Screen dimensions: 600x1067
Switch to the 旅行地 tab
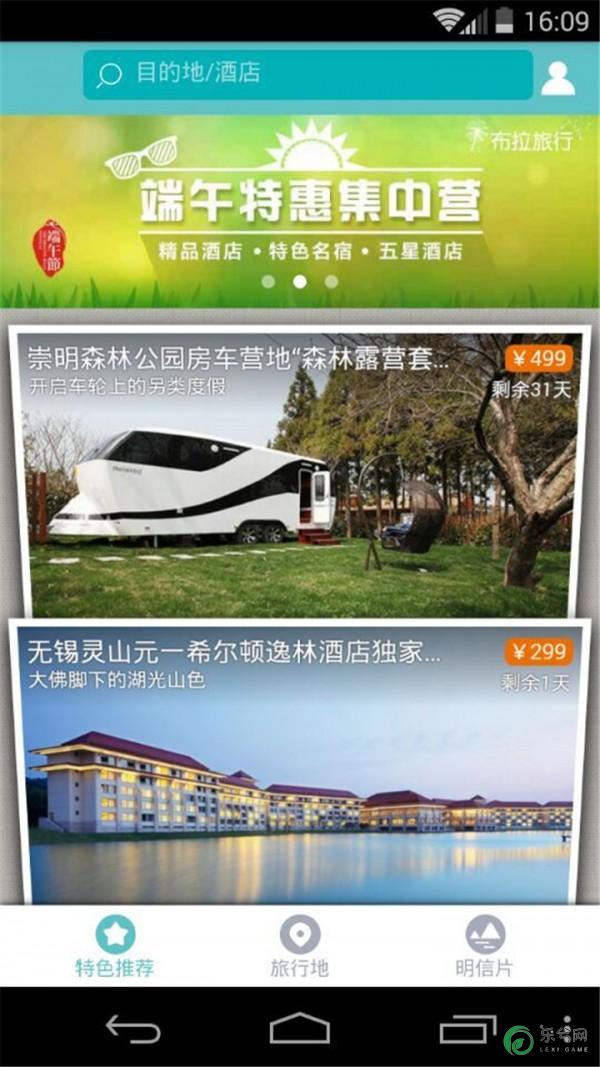pos(300,946)
